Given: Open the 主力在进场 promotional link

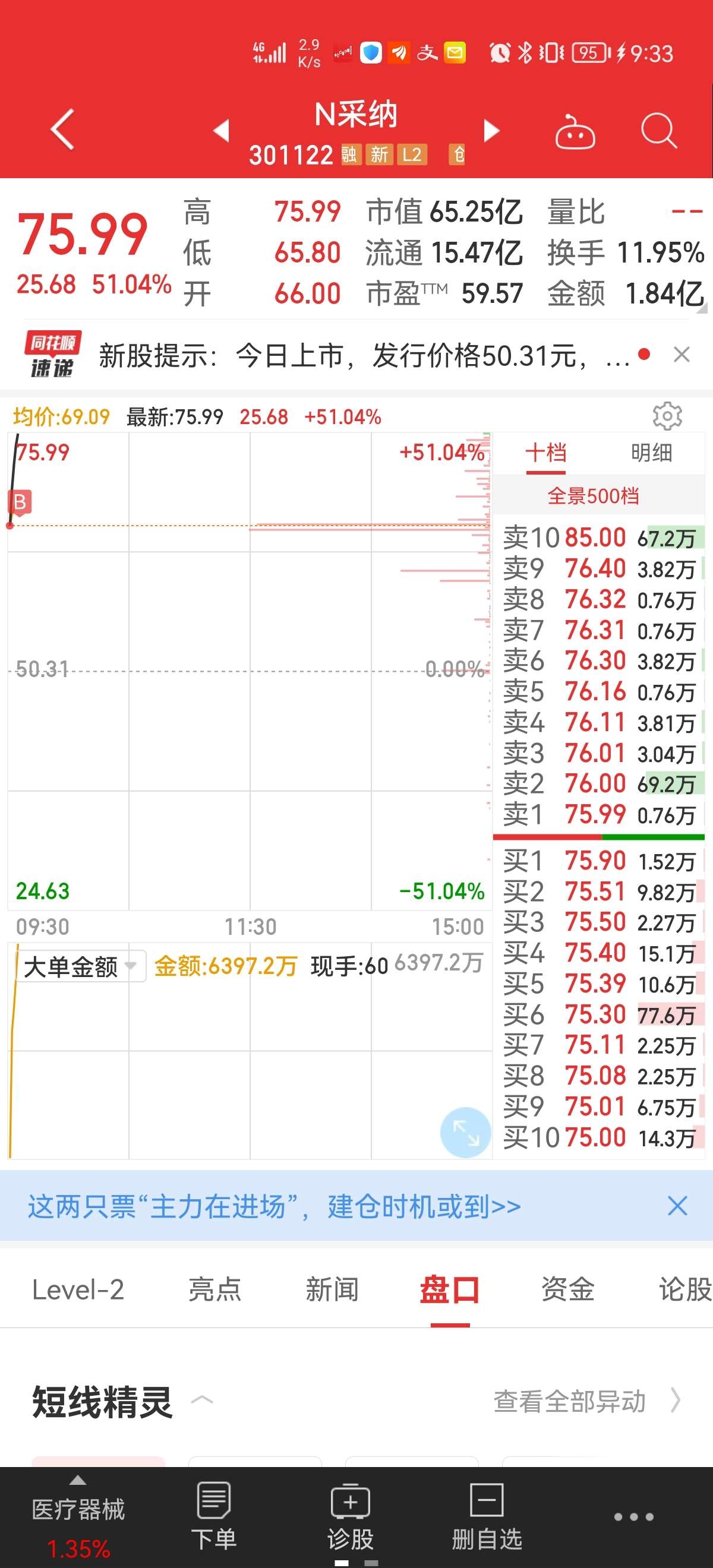Looking at the screenshot, I should (x=274, y=1206).
